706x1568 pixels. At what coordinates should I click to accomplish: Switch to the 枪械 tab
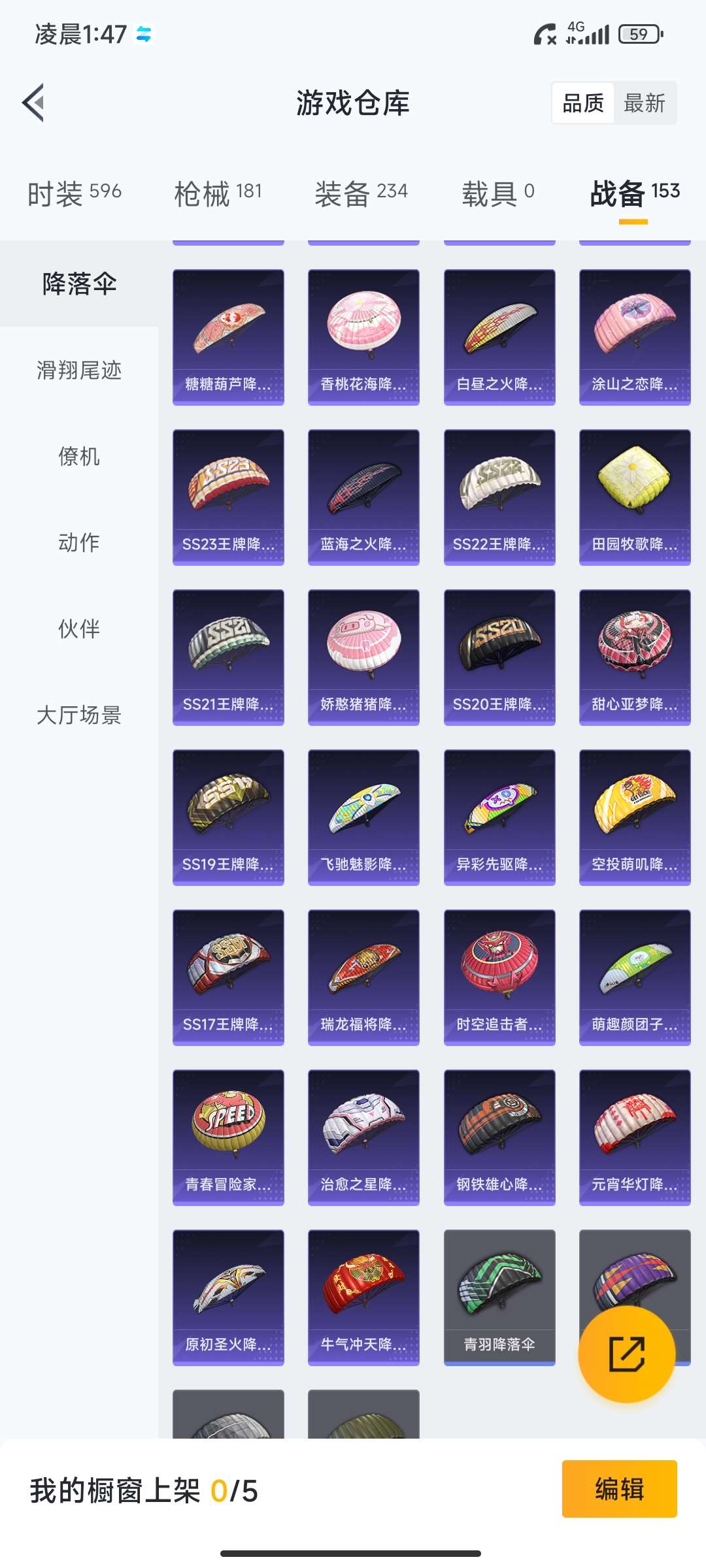[218, 193]
